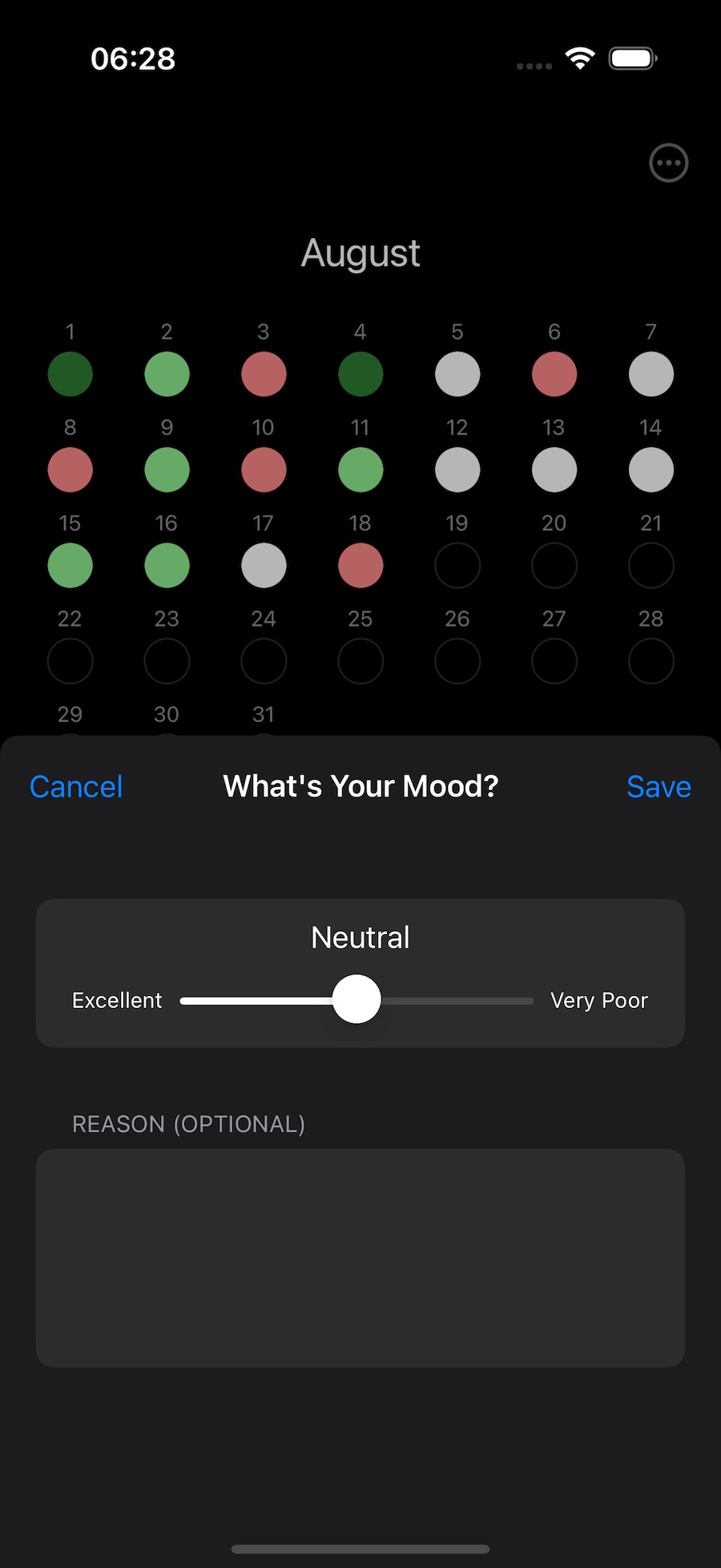
Task: Cancel the mood entry
Action: 76,787
